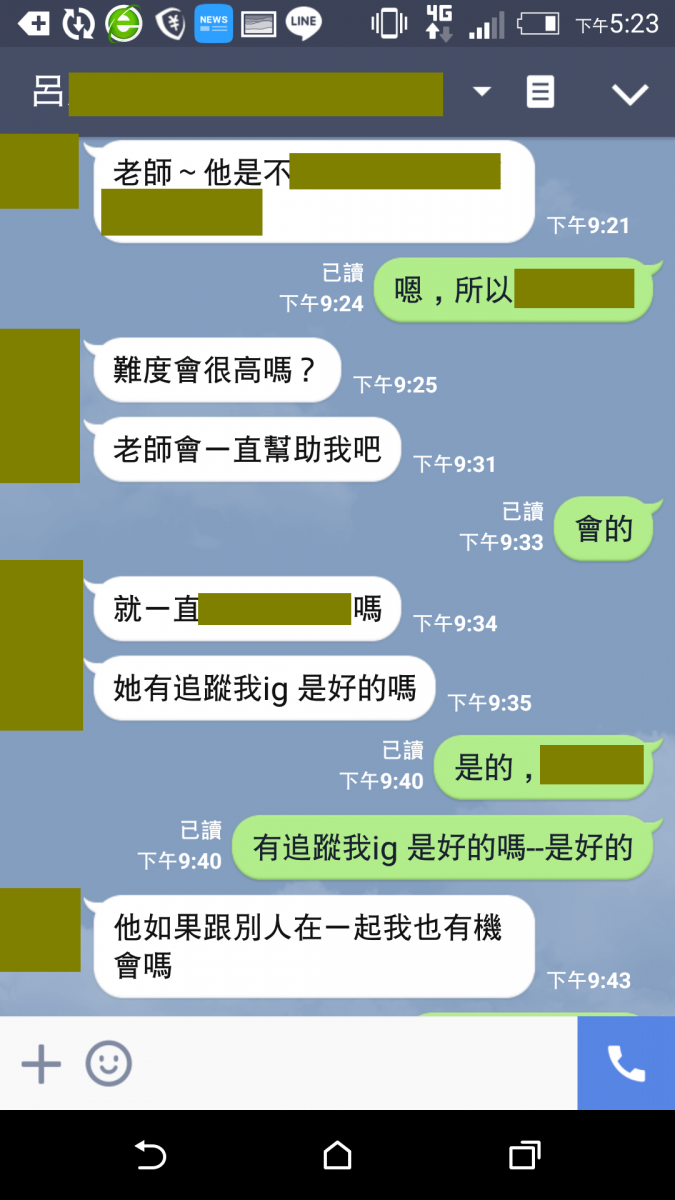Expand the chat options chevron
Viewport: 675px width, 1200px height.
630,94
